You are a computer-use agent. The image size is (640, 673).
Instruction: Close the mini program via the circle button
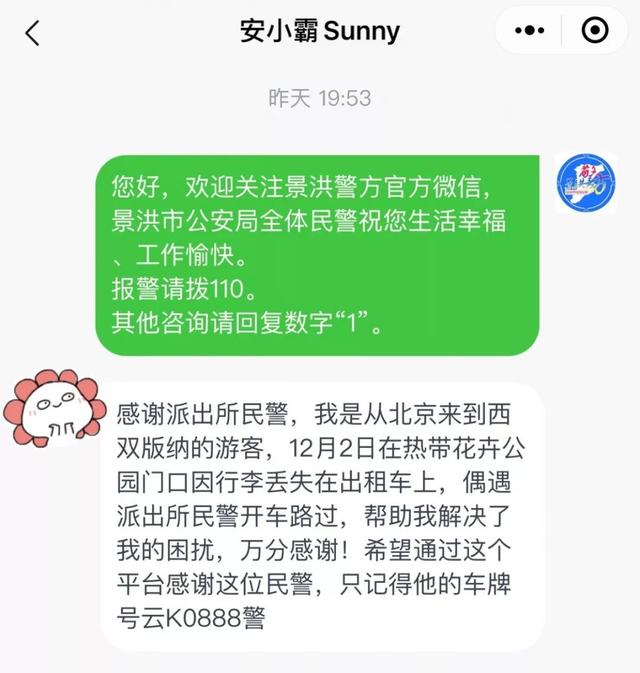(x=594, y=32)
